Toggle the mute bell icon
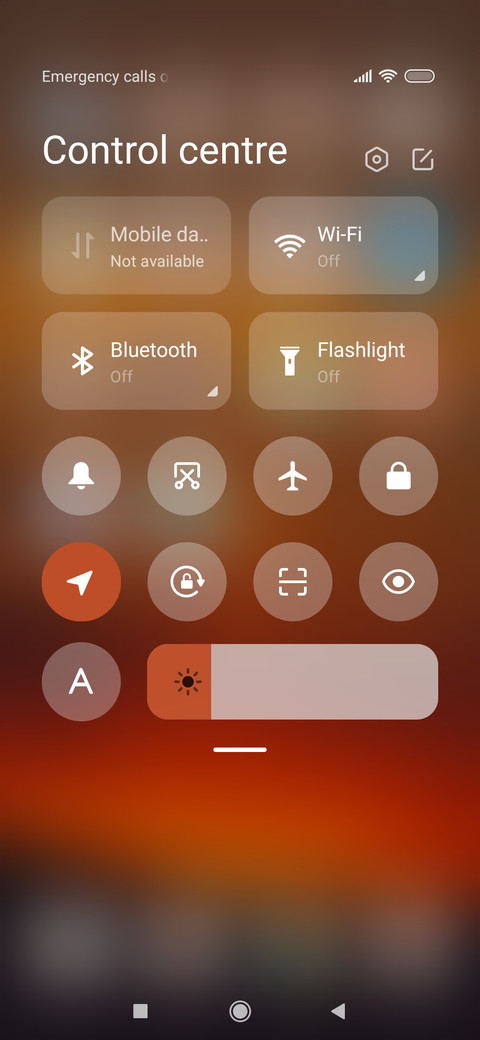 point(82,476)
